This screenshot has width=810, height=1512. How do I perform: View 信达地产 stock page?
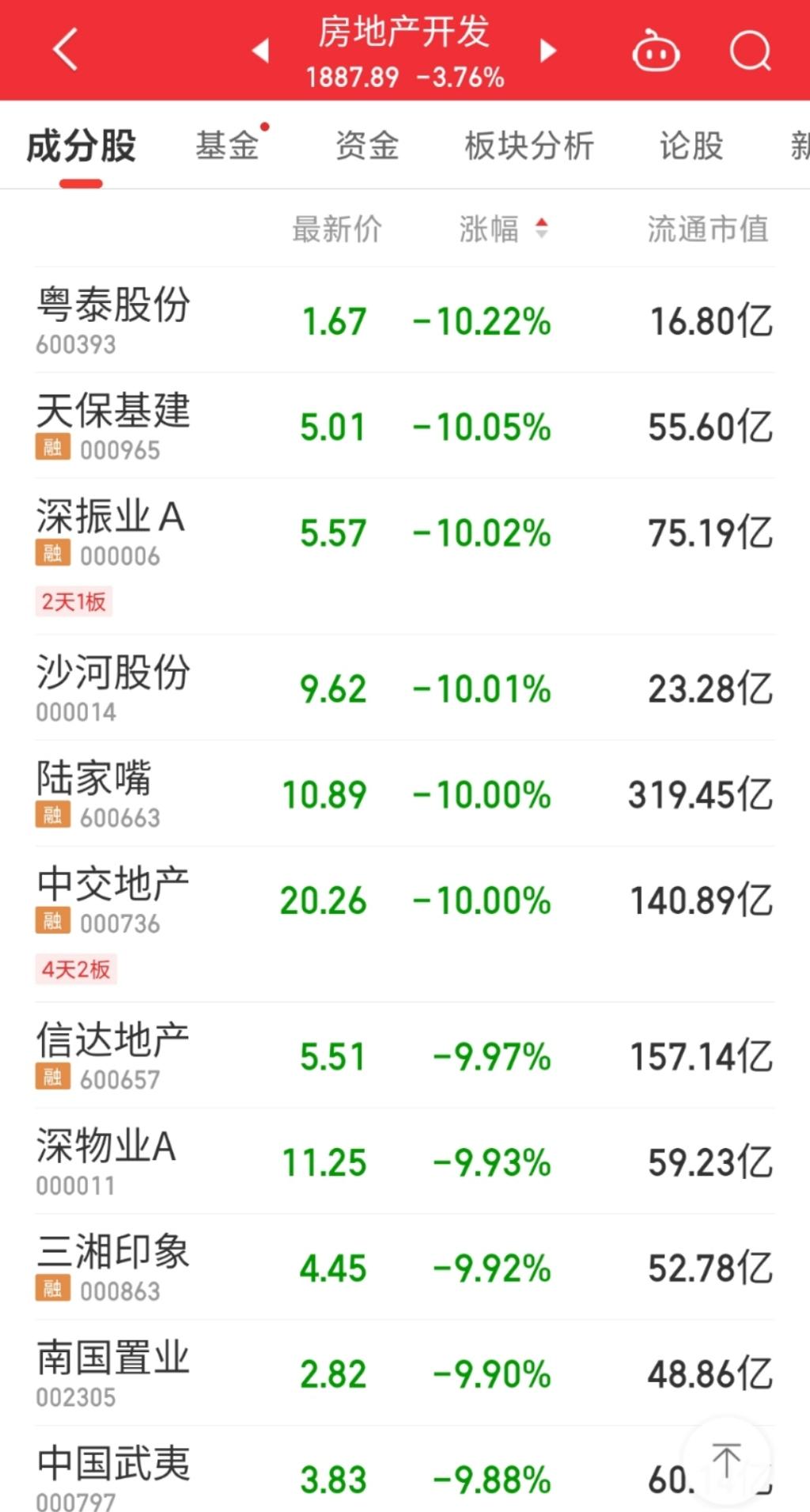click(405, 1055)
